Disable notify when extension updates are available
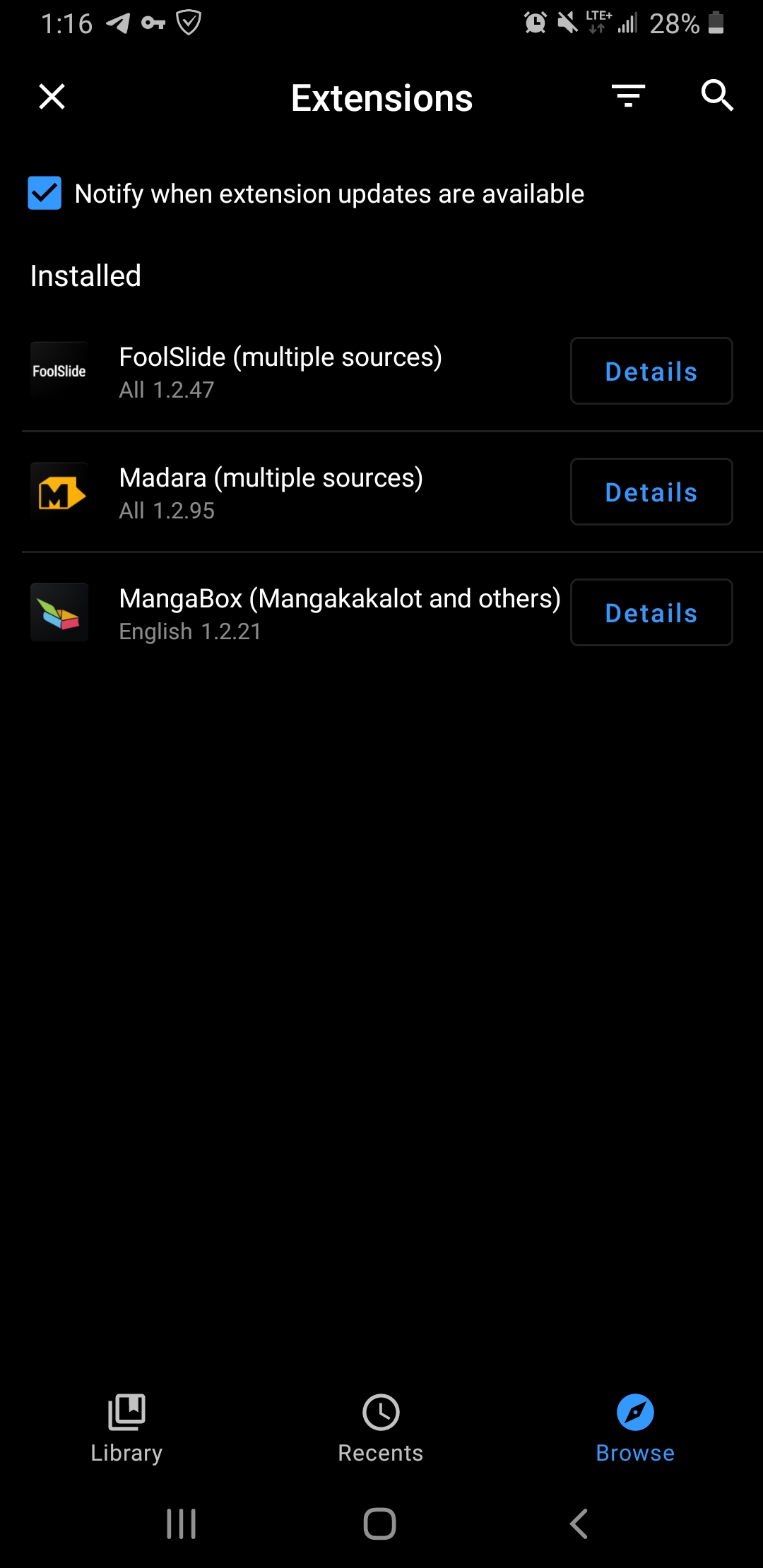This screenshot has width=763, height=1568. tap(44, 193)
